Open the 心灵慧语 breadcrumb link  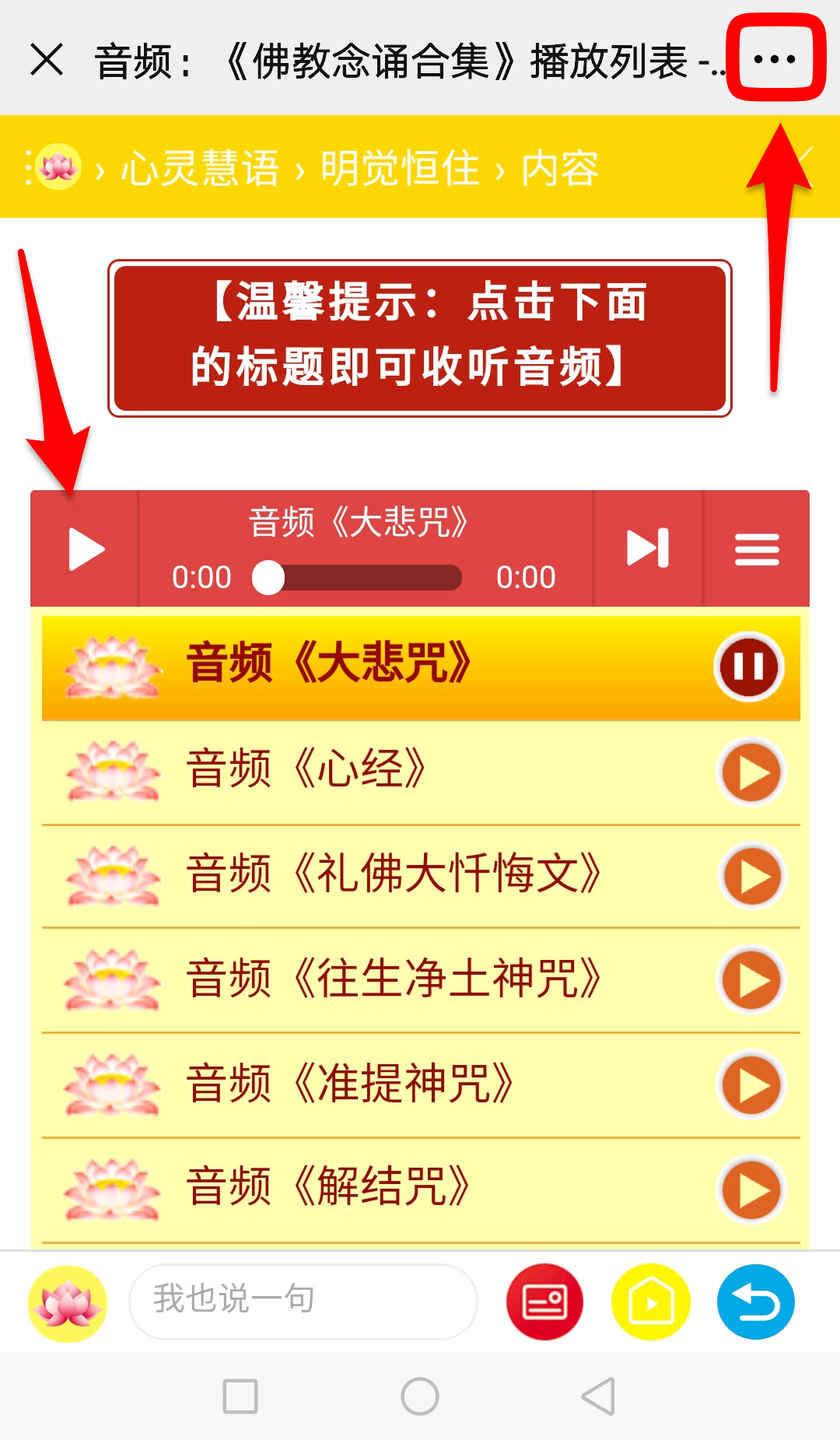click(200, 168)
